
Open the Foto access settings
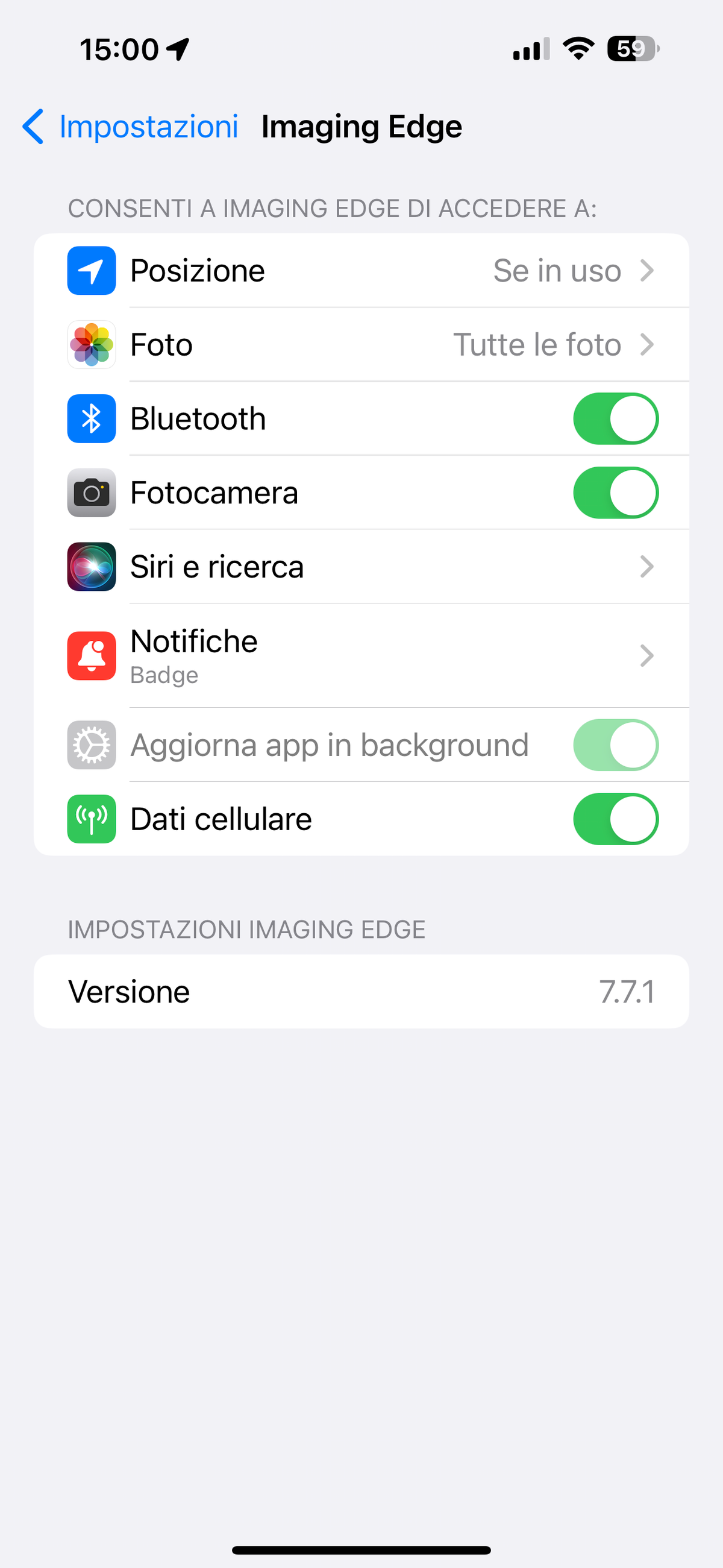[361, 344]
